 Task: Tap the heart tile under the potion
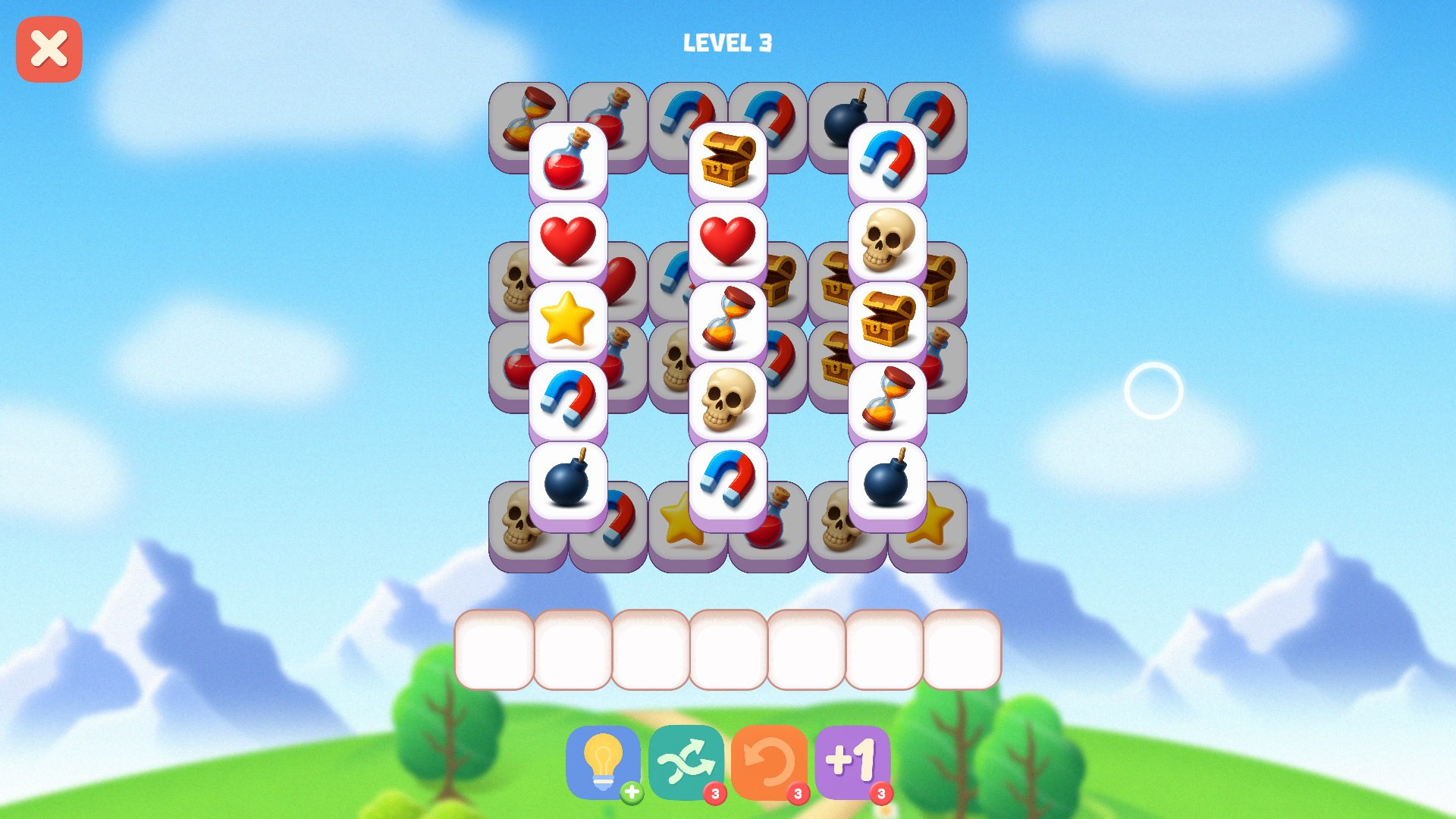tap(567, 240)
